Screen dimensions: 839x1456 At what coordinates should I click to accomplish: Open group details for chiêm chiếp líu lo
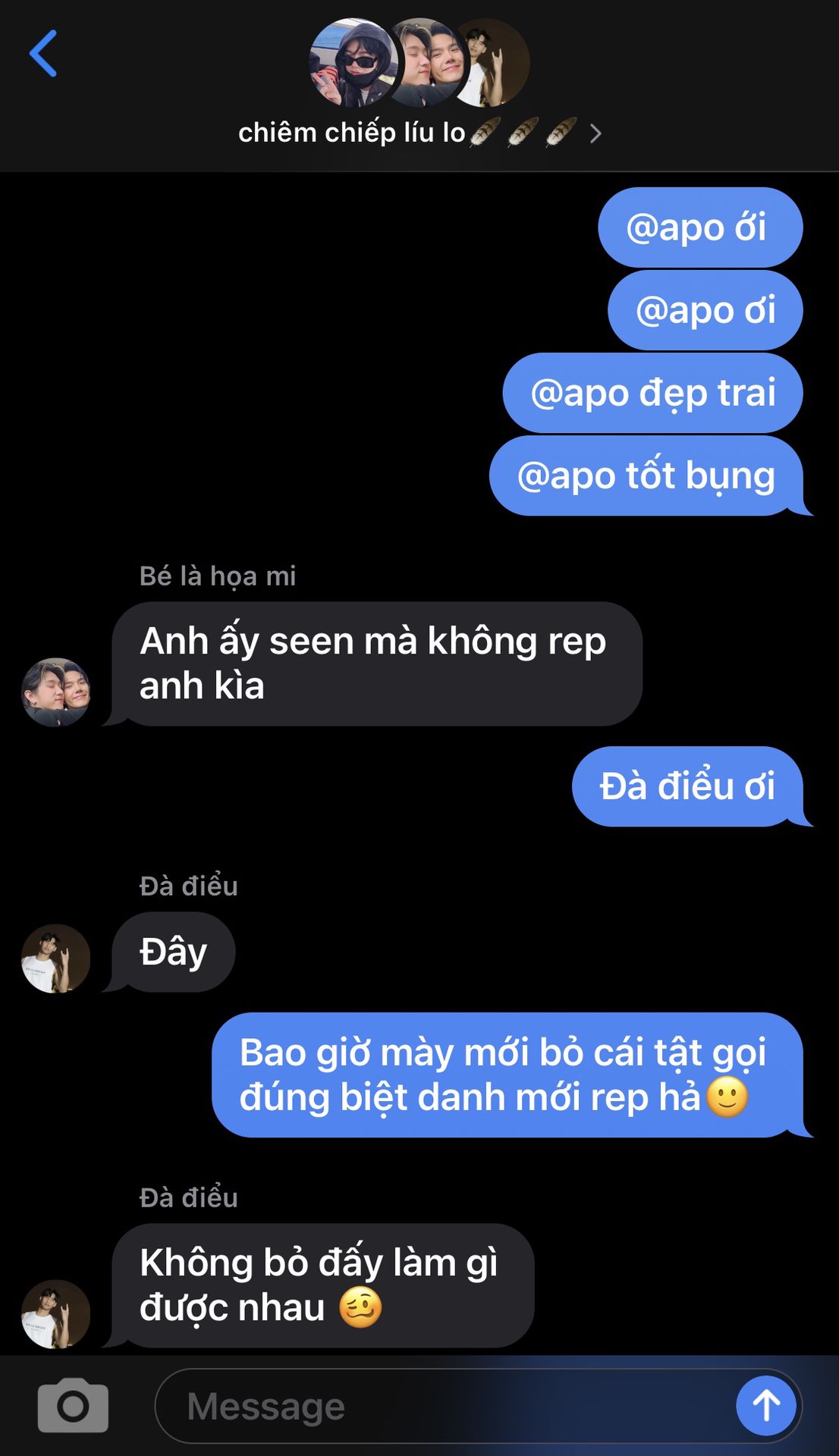(419, 133)
